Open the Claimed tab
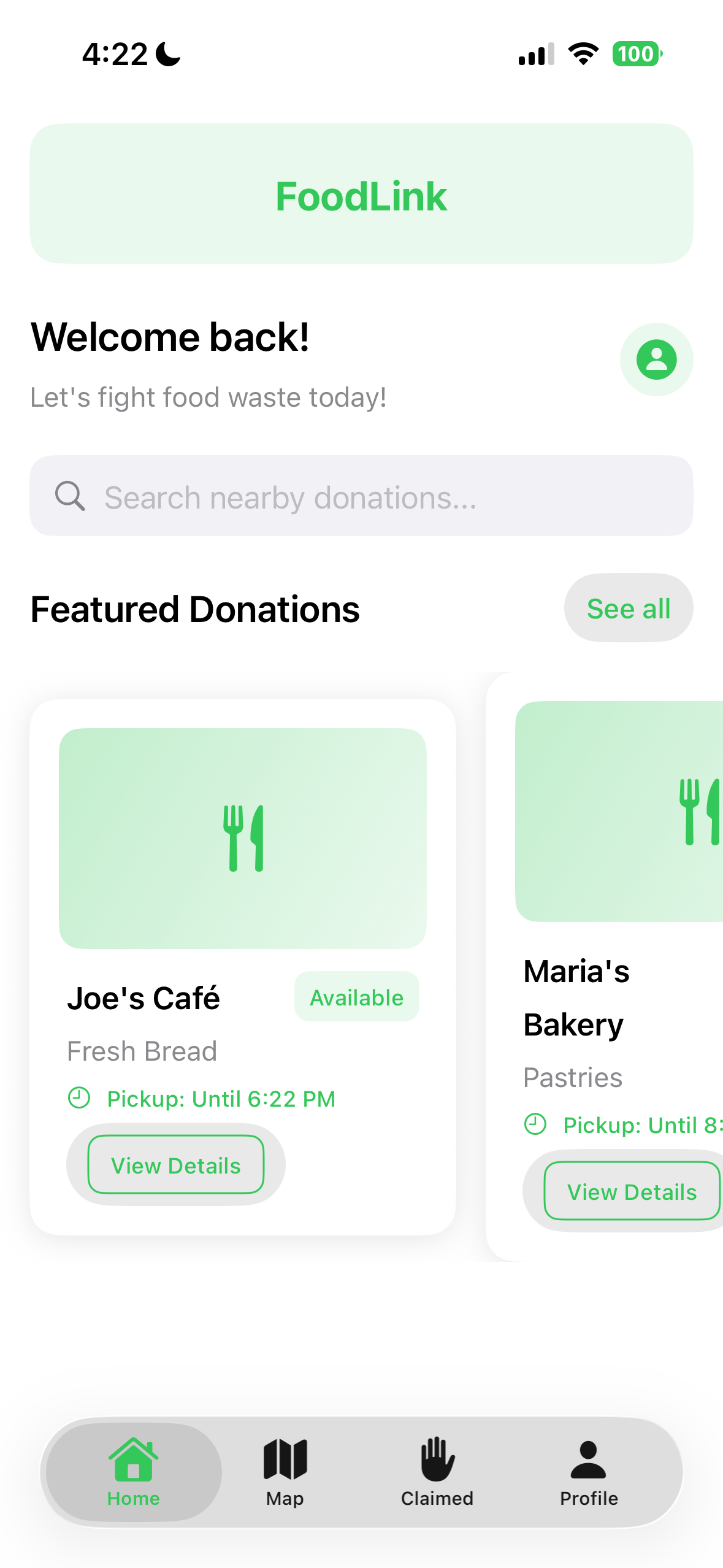 [x=437, y=1471]
